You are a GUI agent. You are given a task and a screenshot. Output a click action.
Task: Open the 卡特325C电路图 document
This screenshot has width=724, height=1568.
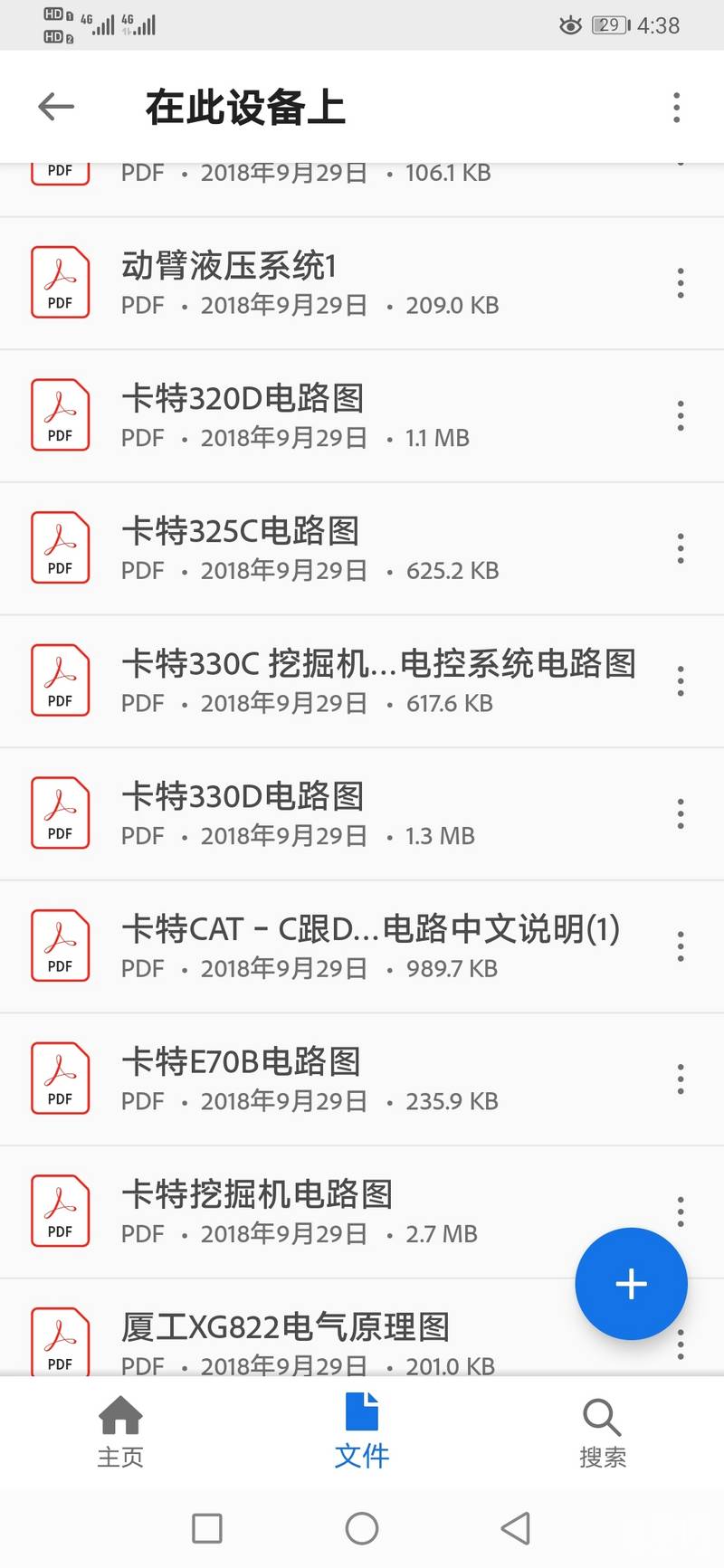(x=362, y=548)
